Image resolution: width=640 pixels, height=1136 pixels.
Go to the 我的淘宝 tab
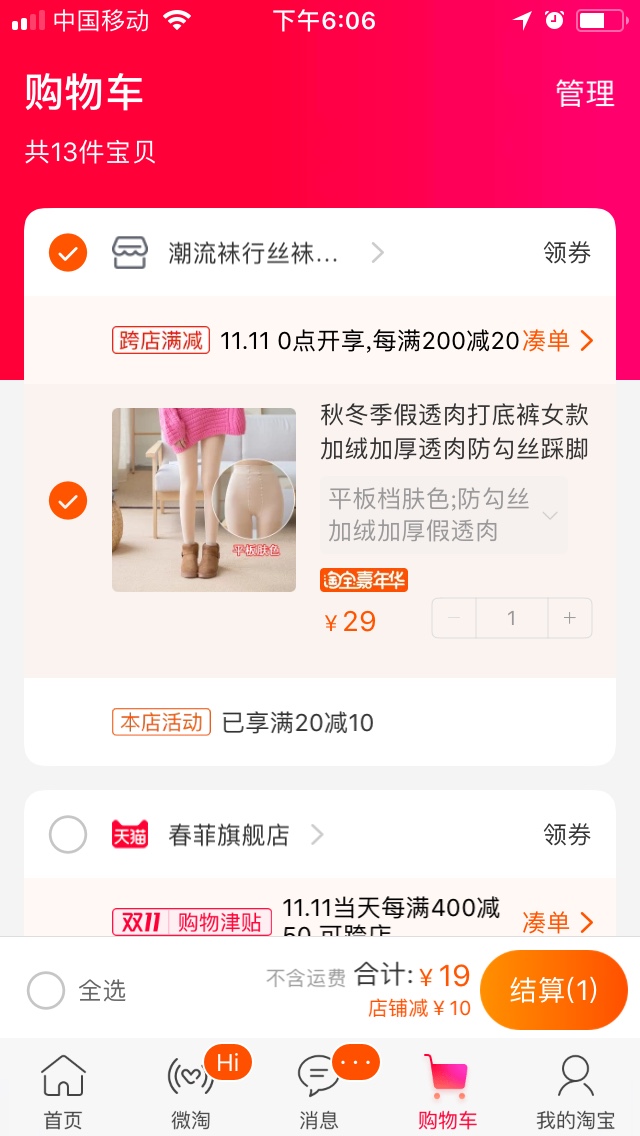tap(575, 1093)
